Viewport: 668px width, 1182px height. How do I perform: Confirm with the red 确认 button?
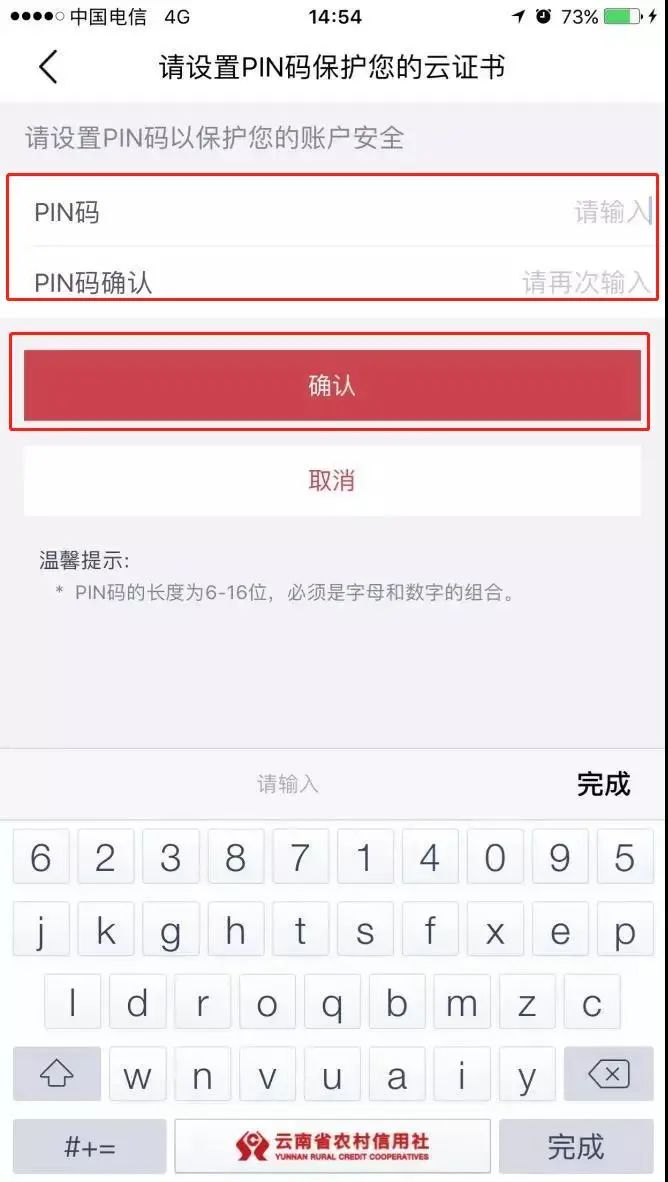[x=332, y=385]
